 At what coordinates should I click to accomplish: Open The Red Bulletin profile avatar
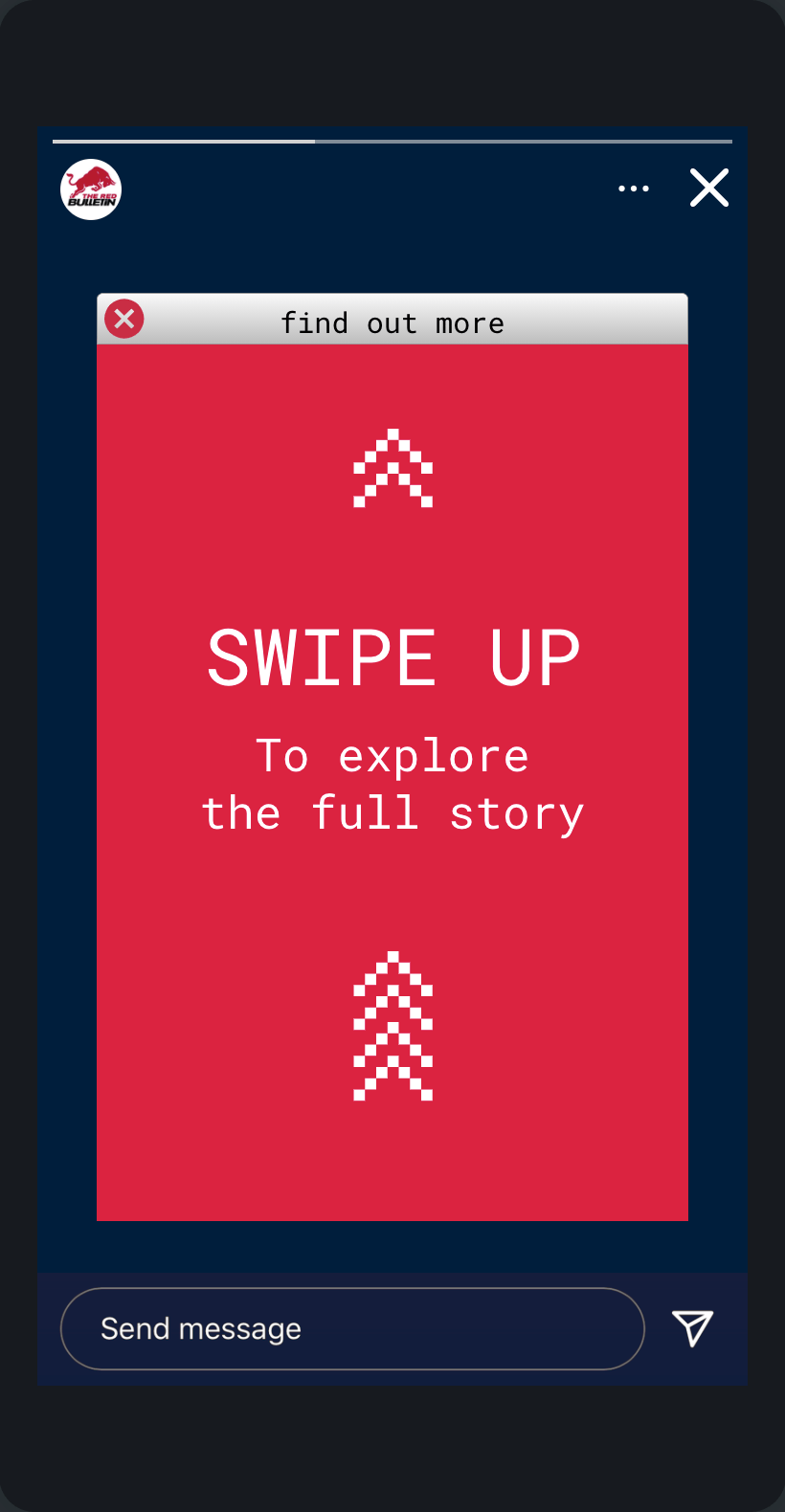coord(91,189)
